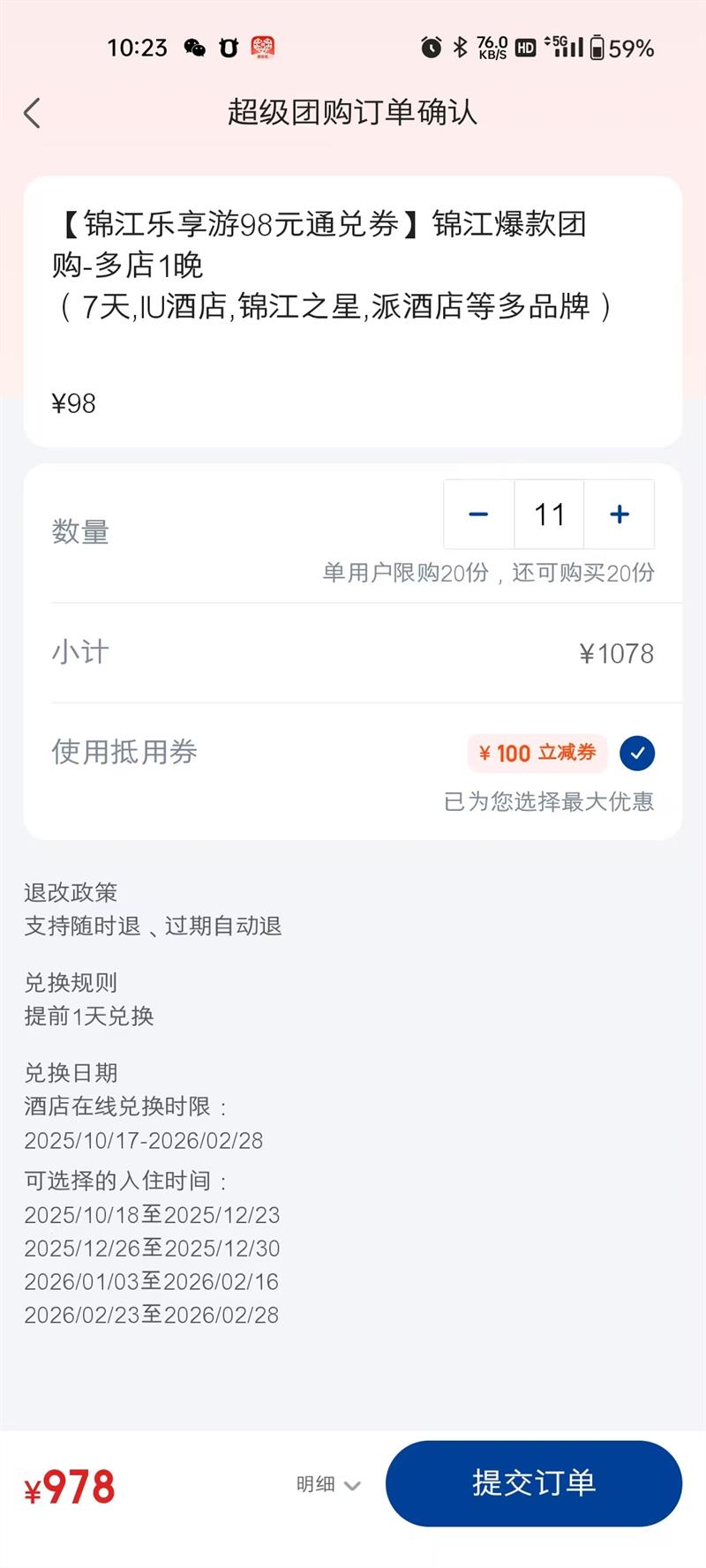The height and width of the screenshot is (1568, 706).
Task: Submit the order via 提交订单
Action: [533, 1484]
